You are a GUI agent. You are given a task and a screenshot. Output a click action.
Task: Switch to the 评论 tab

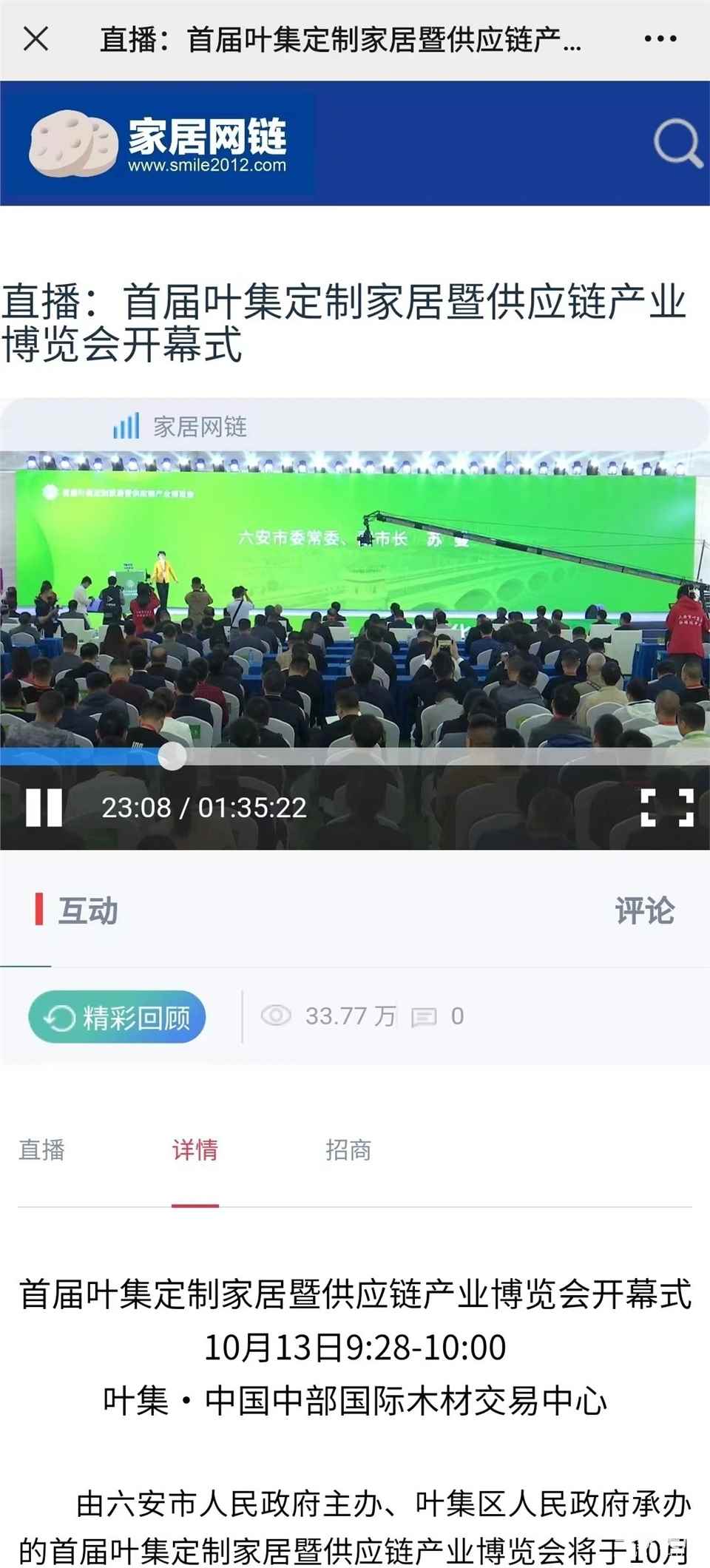point(644,910)
